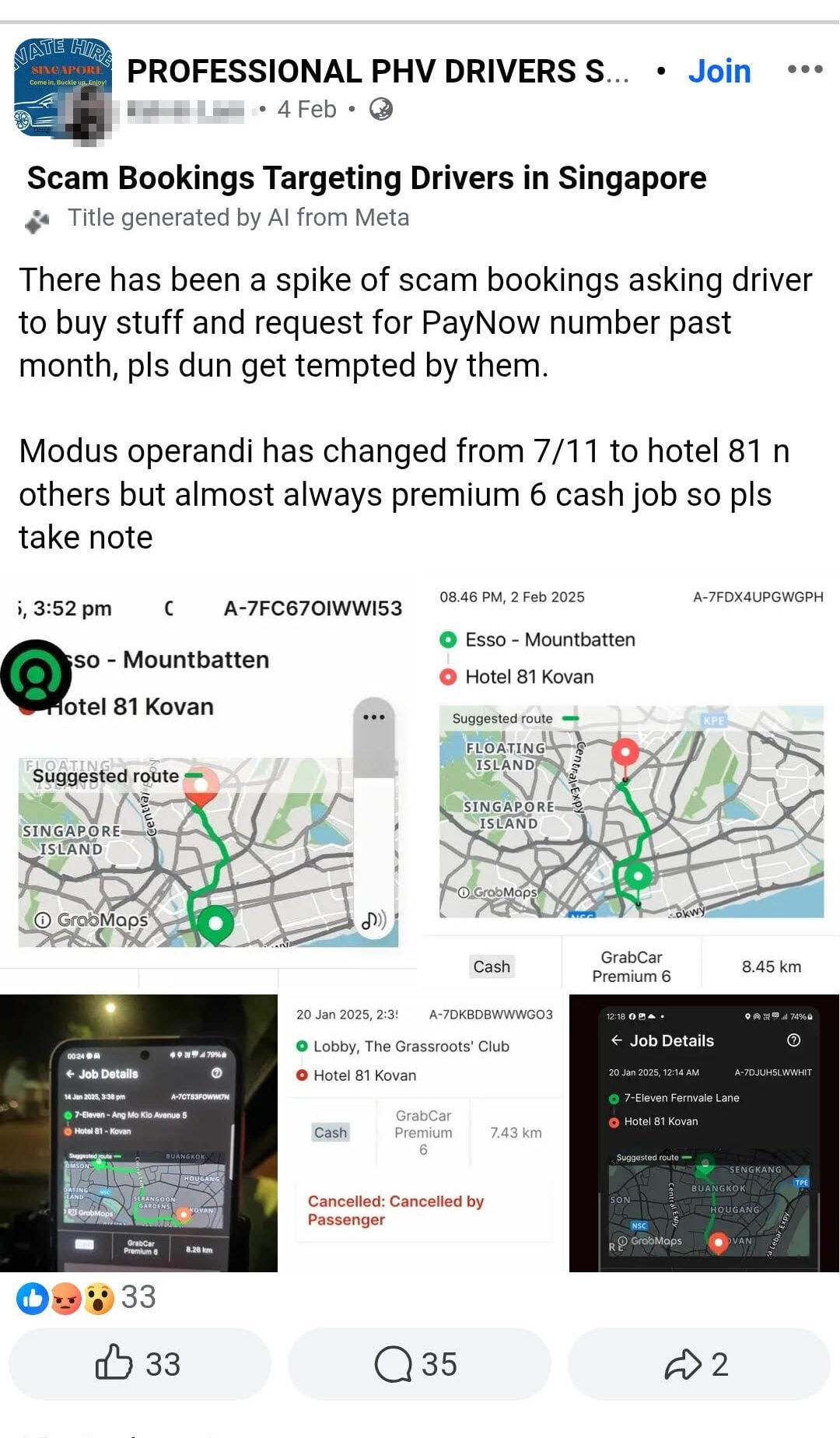Image resolution: width=840 pixels, height=1438 pixels.
Task: Open the Professional PHV Drivers group name
Action: (377, 72)
